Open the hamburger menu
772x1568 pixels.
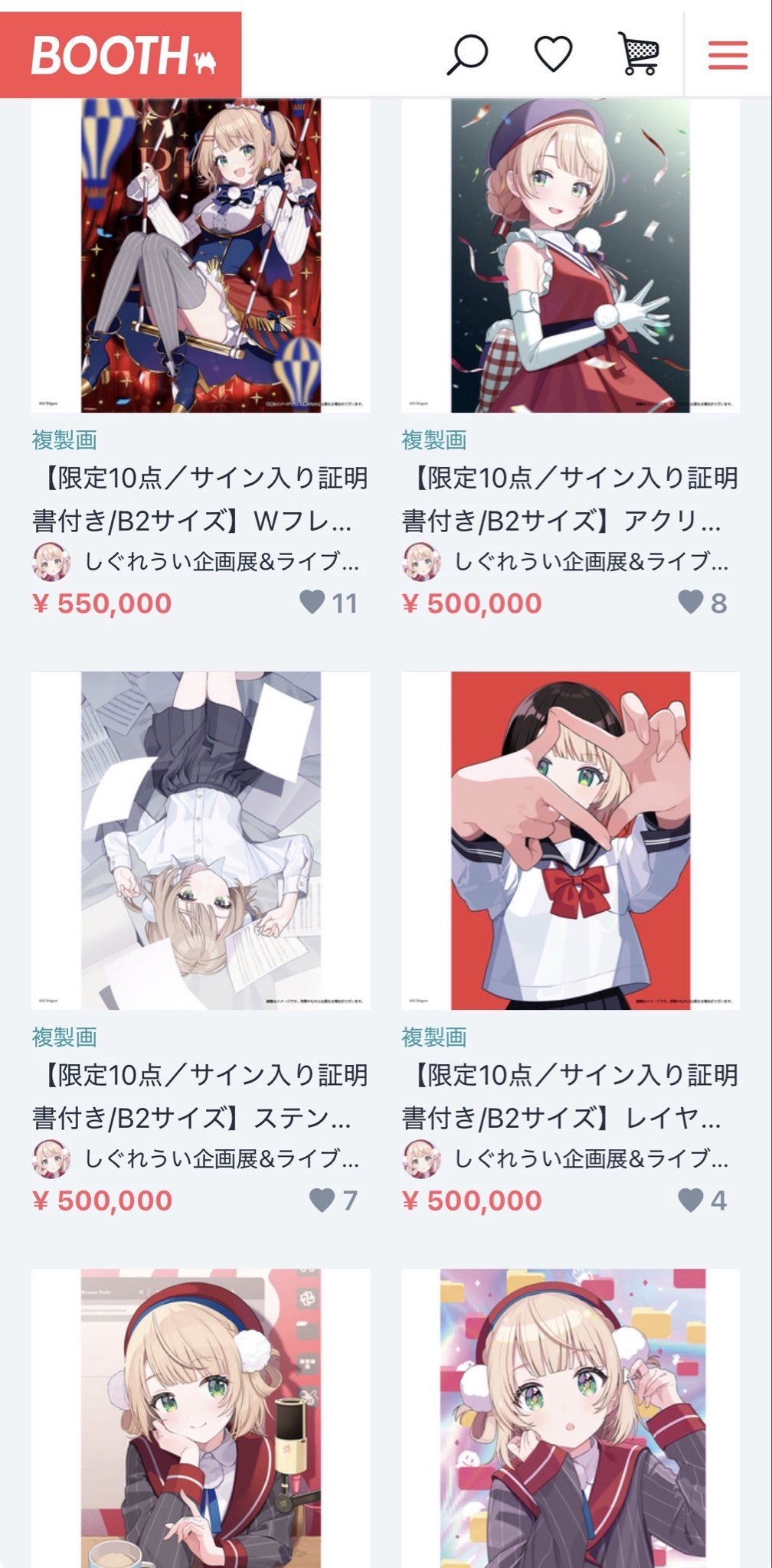728,55
